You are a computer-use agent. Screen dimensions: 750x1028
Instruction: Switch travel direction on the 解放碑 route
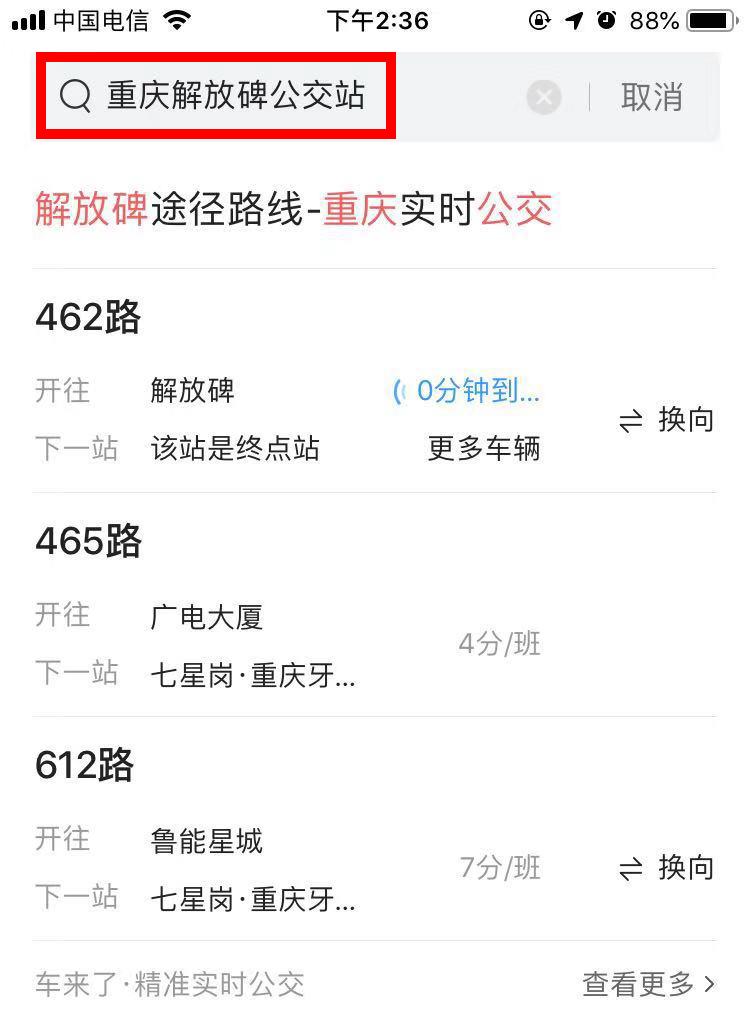(666, 420)
